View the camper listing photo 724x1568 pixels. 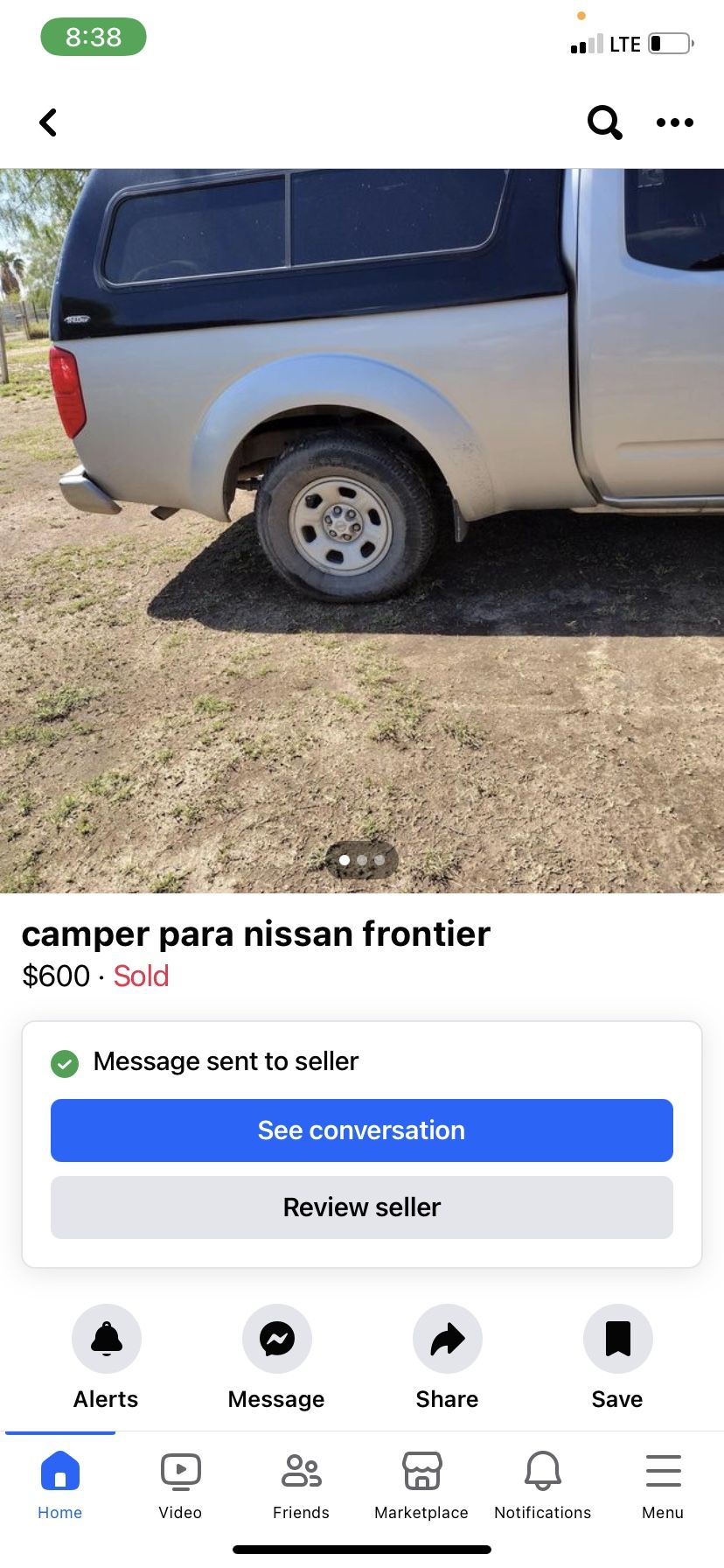coord(362,530)
